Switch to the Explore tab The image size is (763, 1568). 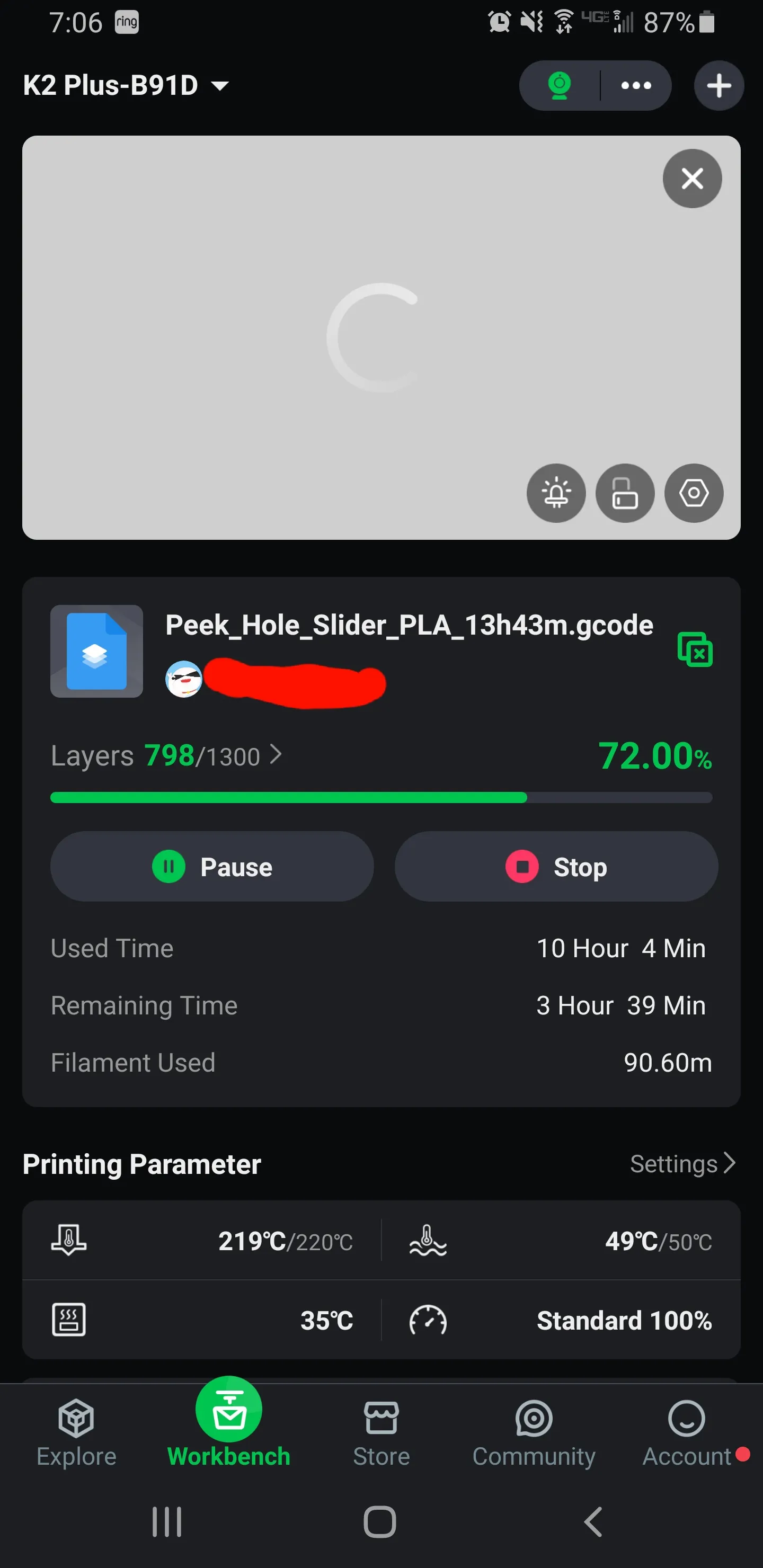76,1432
